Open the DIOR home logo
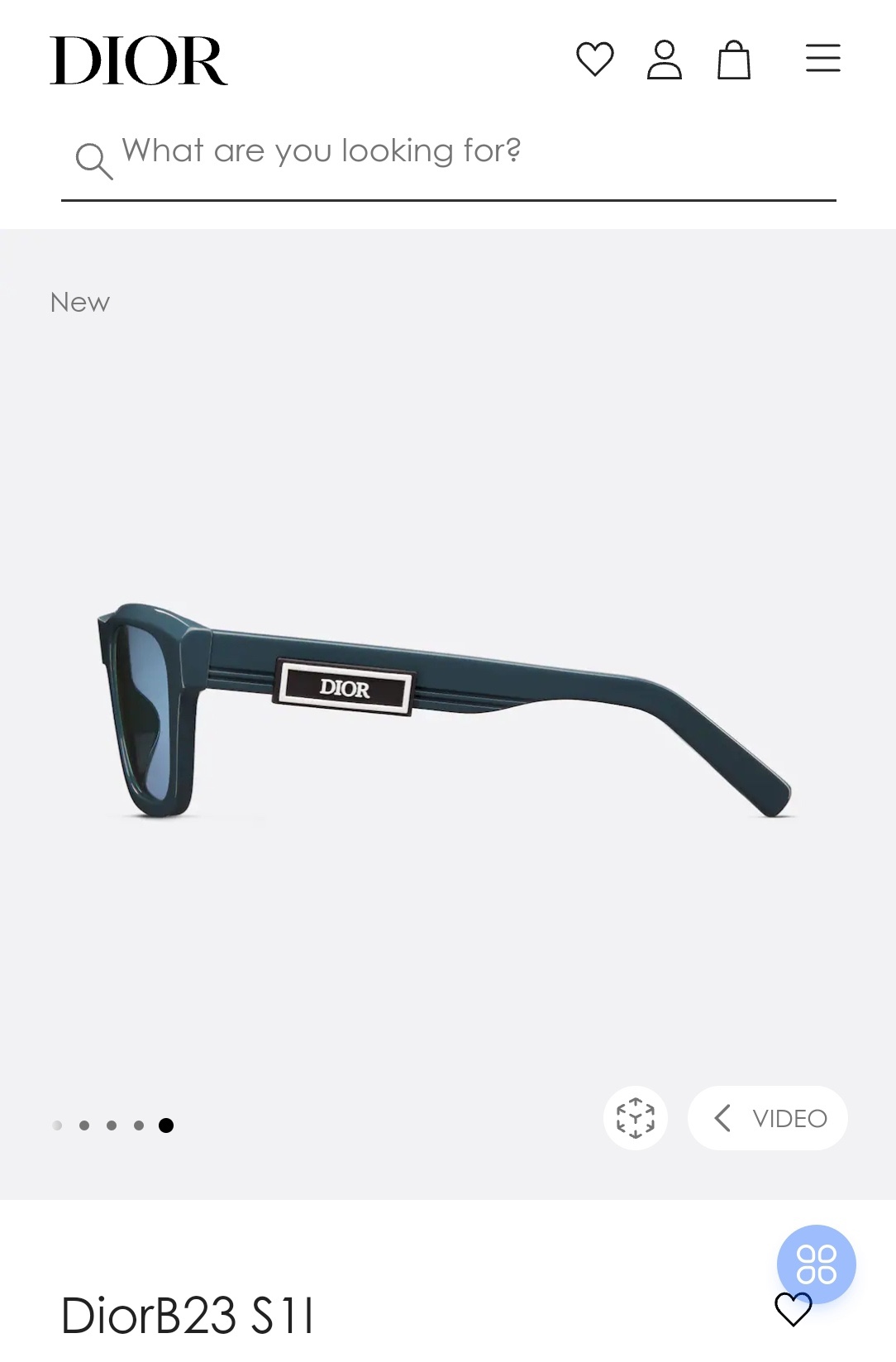The height and width of the screenshot is (1362, 896). click(x=139, y=60)
